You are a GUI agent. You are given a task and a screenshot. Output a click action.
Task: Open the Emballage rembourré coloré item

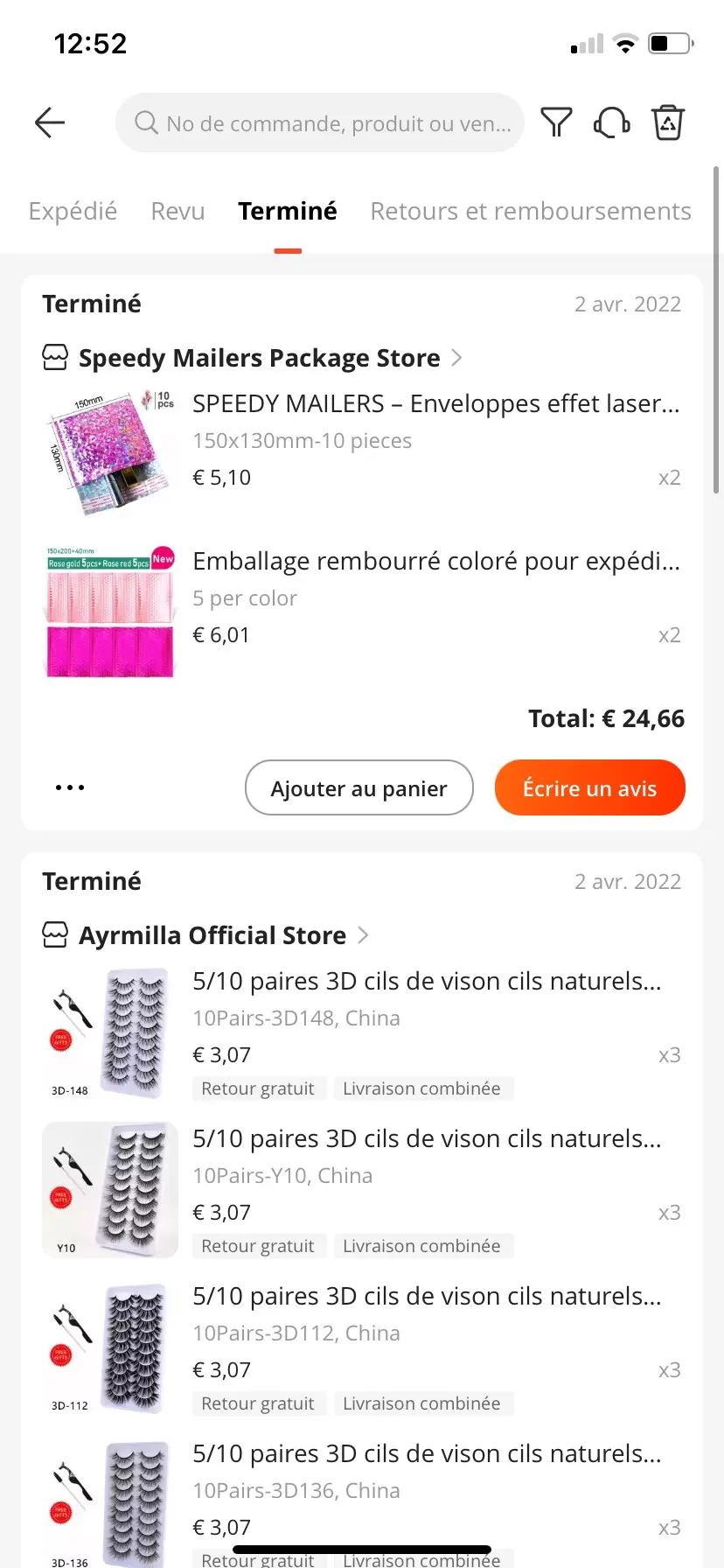[x=435, y=561]
